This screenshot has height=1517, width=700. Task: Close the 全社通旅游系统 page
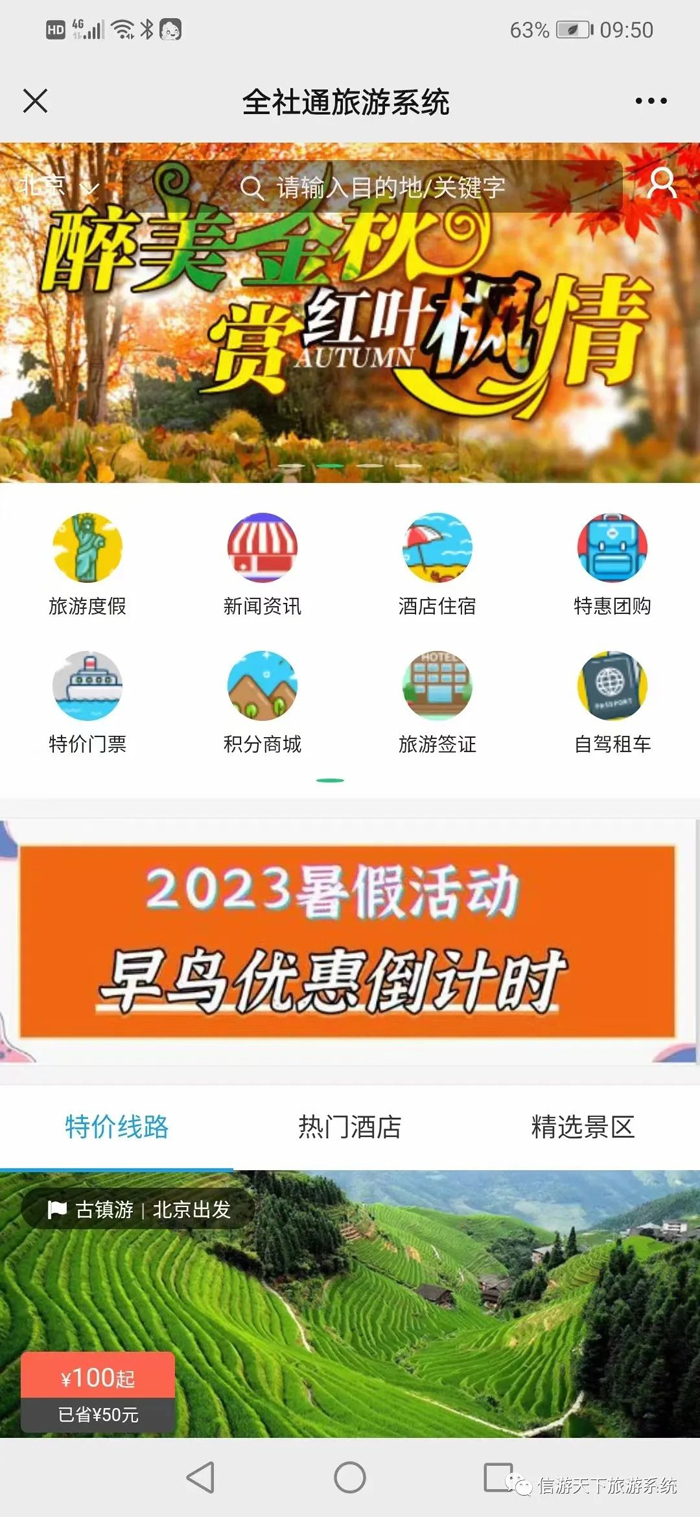tap(35, 101)
